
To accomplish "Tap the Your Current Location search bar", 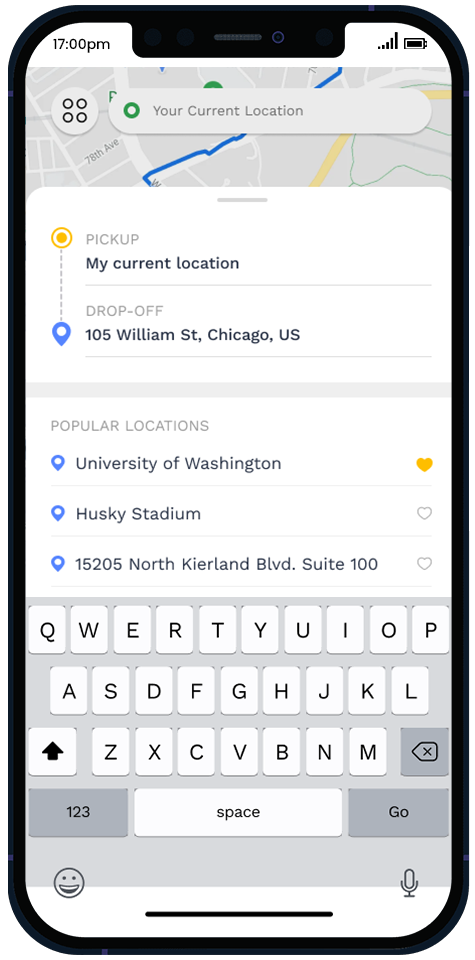I will pos(270,111).
